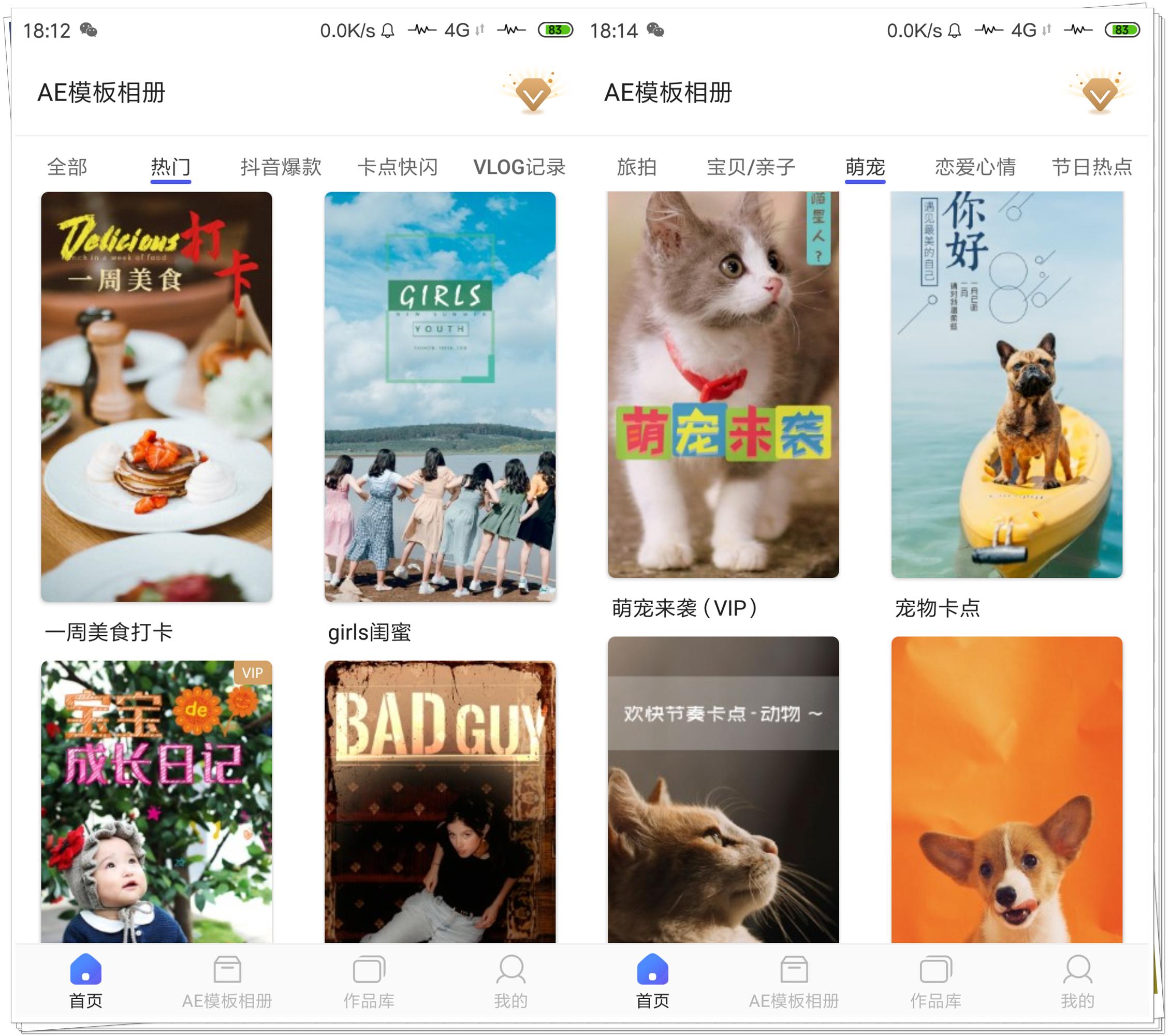This screenshot has height=1036, width=1170.
Task: Select the 节日热点 tab
Action: (1092, 167)
